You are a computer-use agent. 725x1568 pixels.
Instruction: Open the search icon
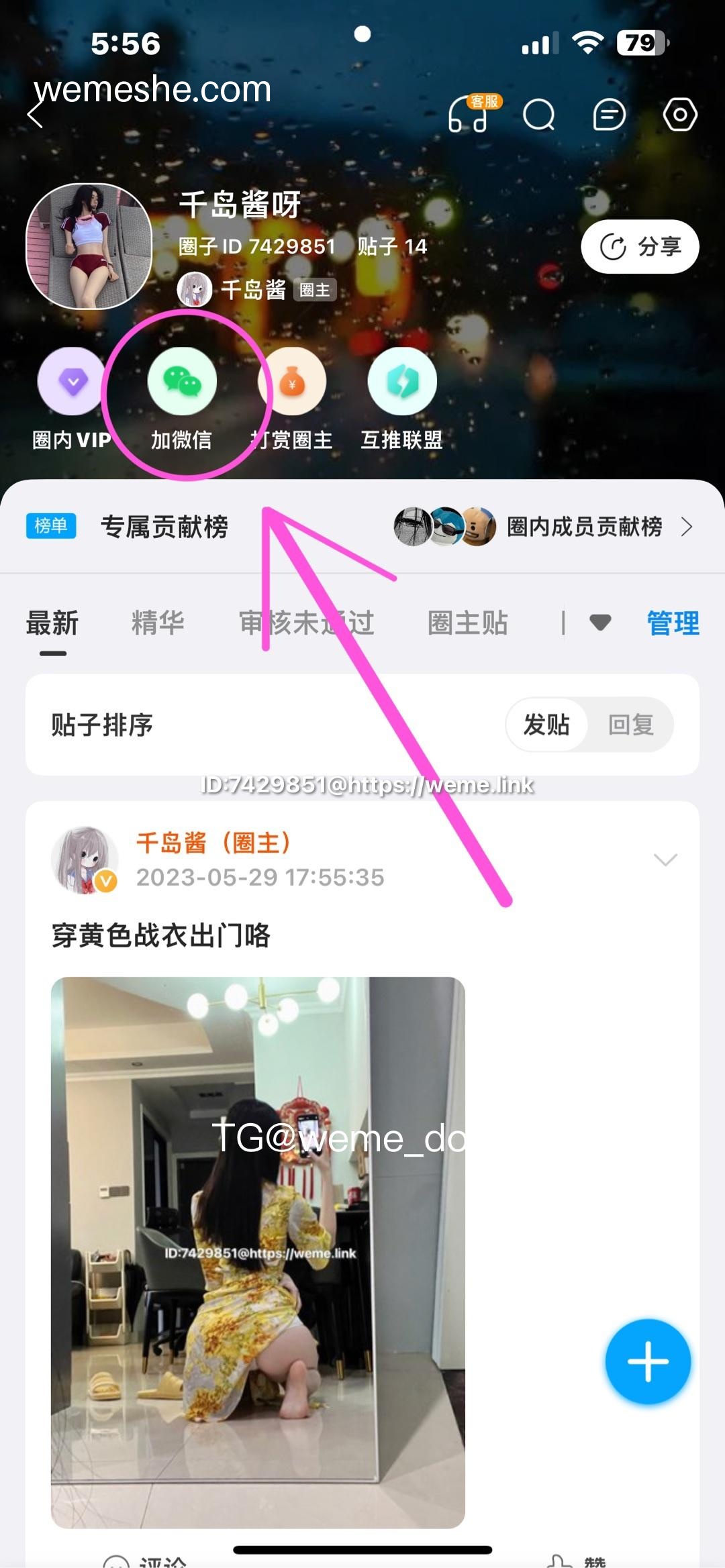pyautogui.click(x=539, y=115)
